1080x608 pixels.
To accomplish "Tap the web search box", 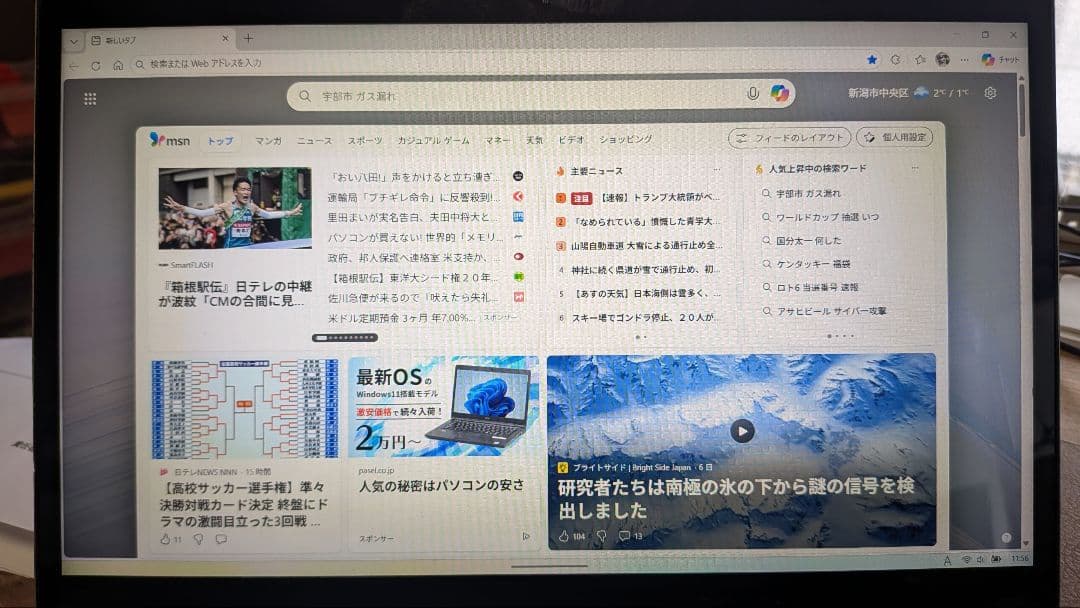I will point(520,96).
